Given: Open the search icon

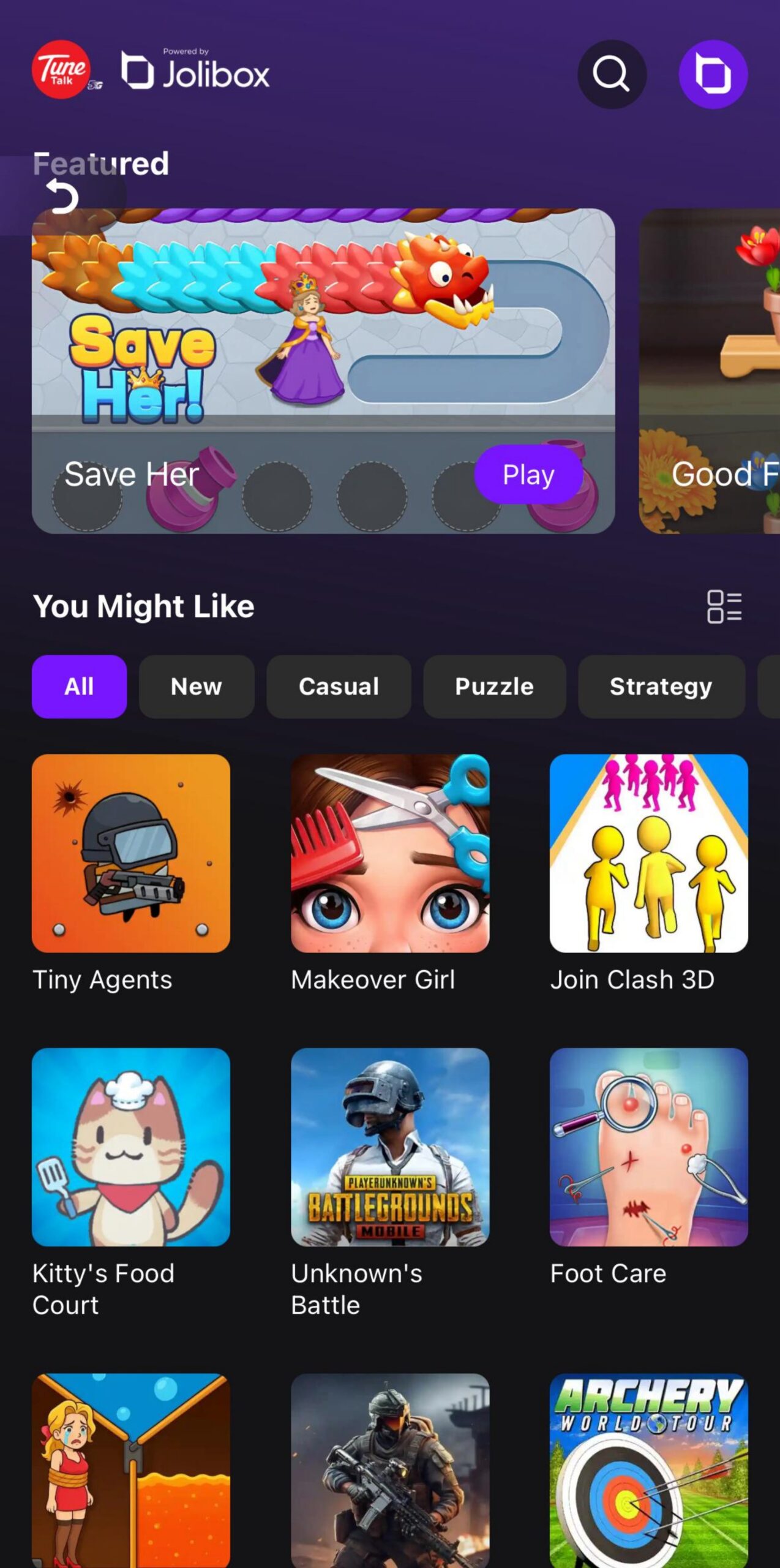Looking at the screenshot, I should tap(612, 75).
